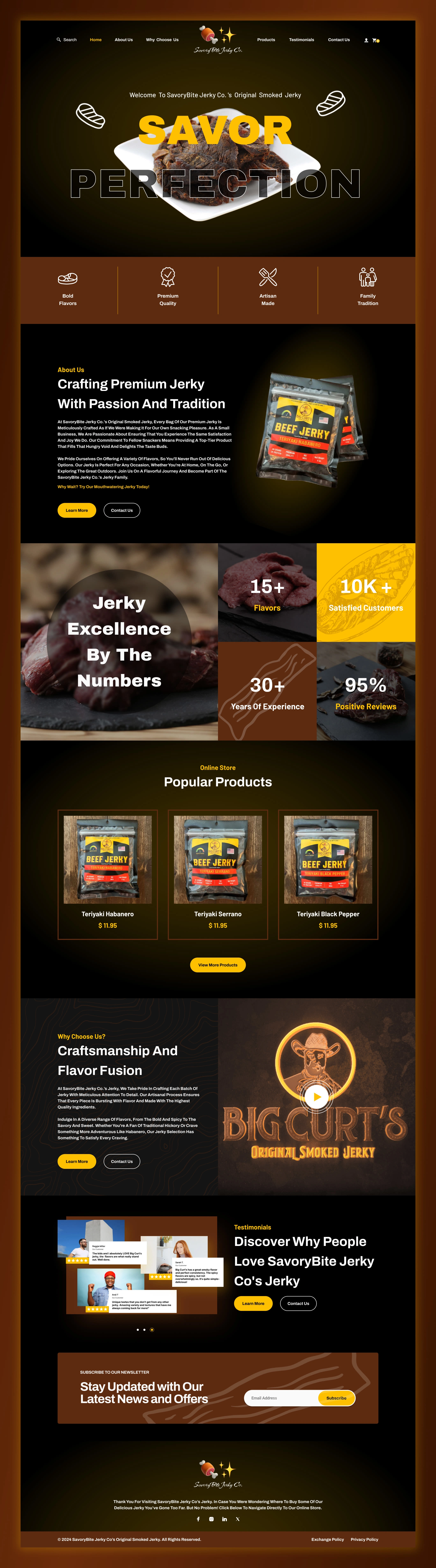
Task: Open the Teriyaki Serrano product card
Action: coord(218,874)
